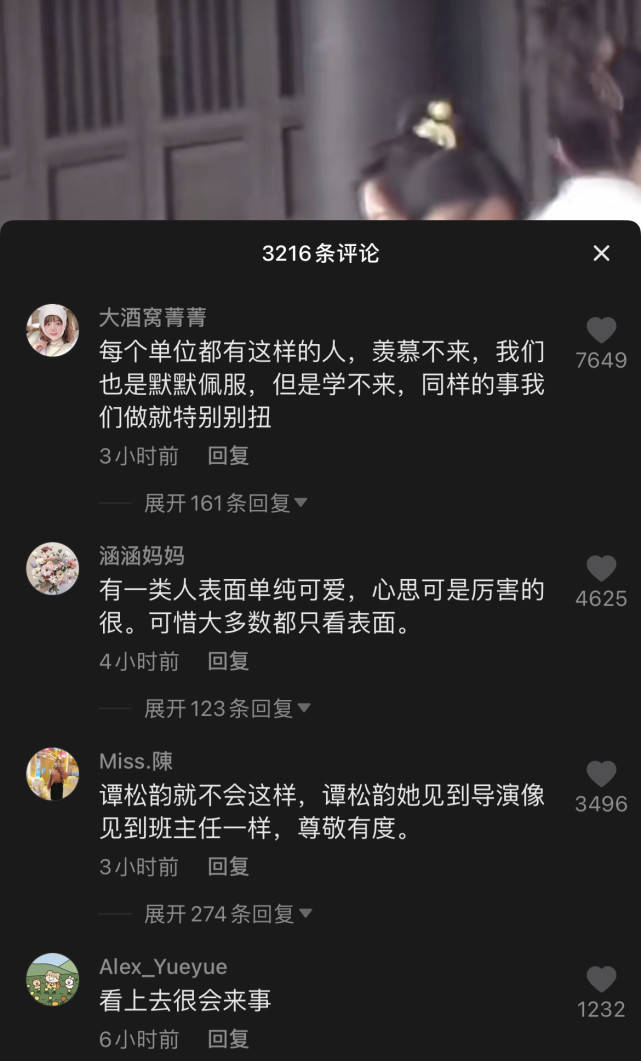The image size is (641, 1061).
Task: Reply to Miss.陳's comment
Action: click(228, 866)
